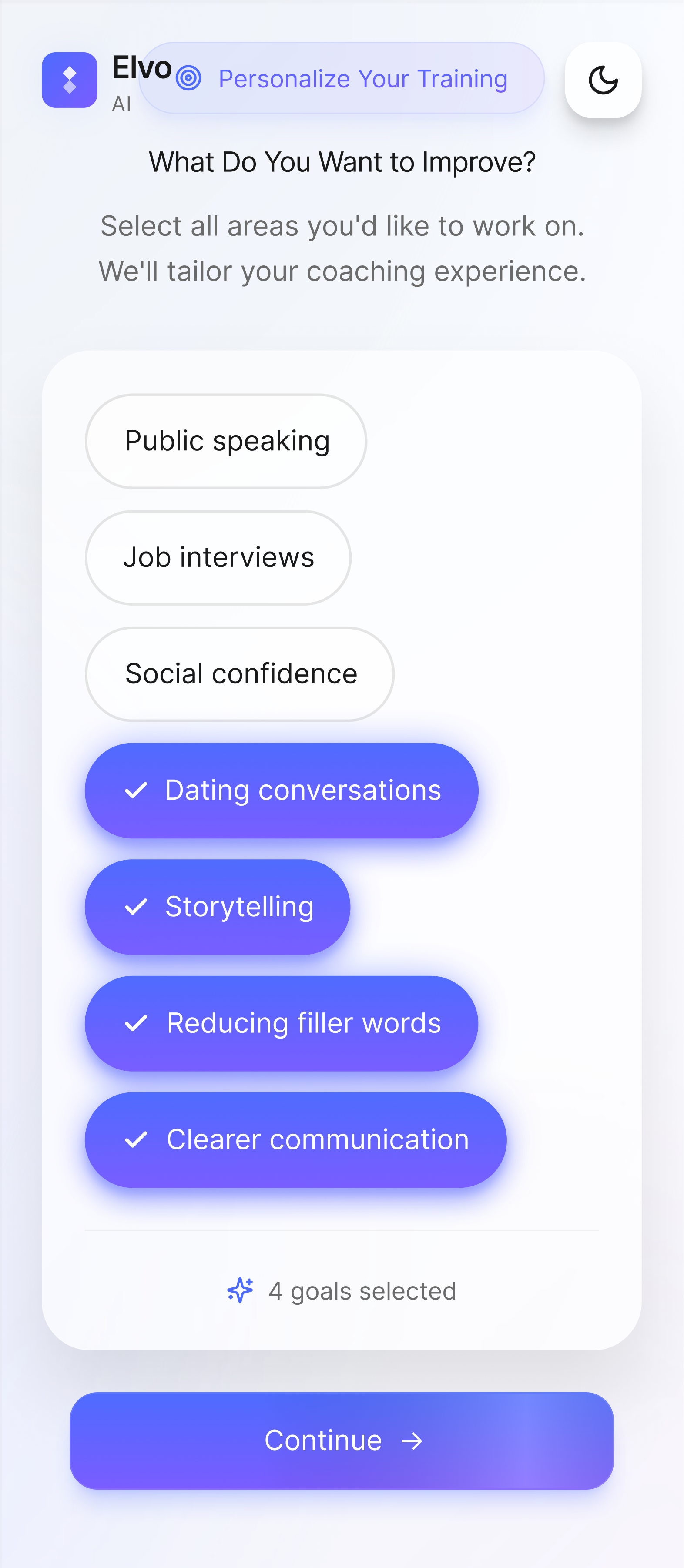684x1568 pixels.
Task: Tap Continue to proceed
Action: 342,1440
